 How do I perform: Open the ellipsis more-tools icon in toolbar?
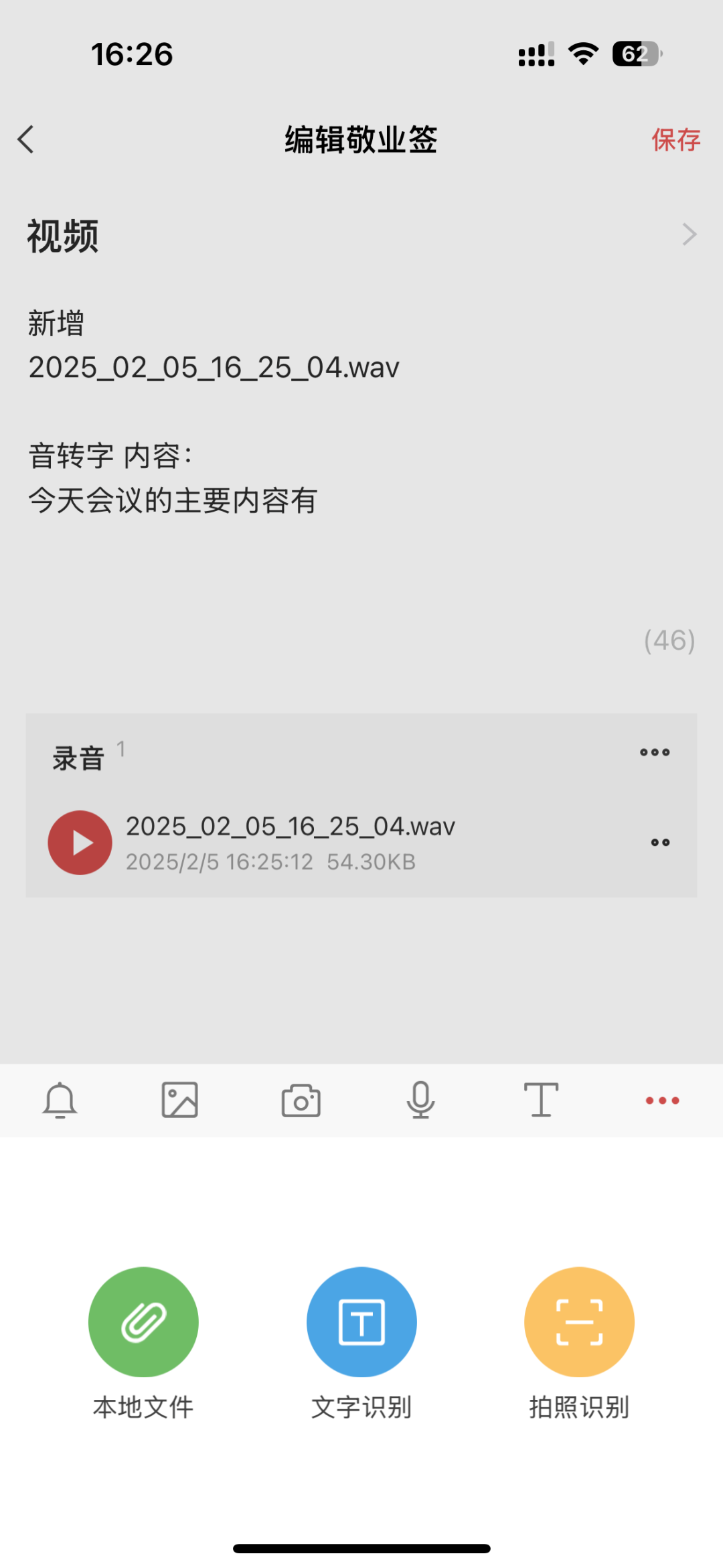click(661, 1099)
